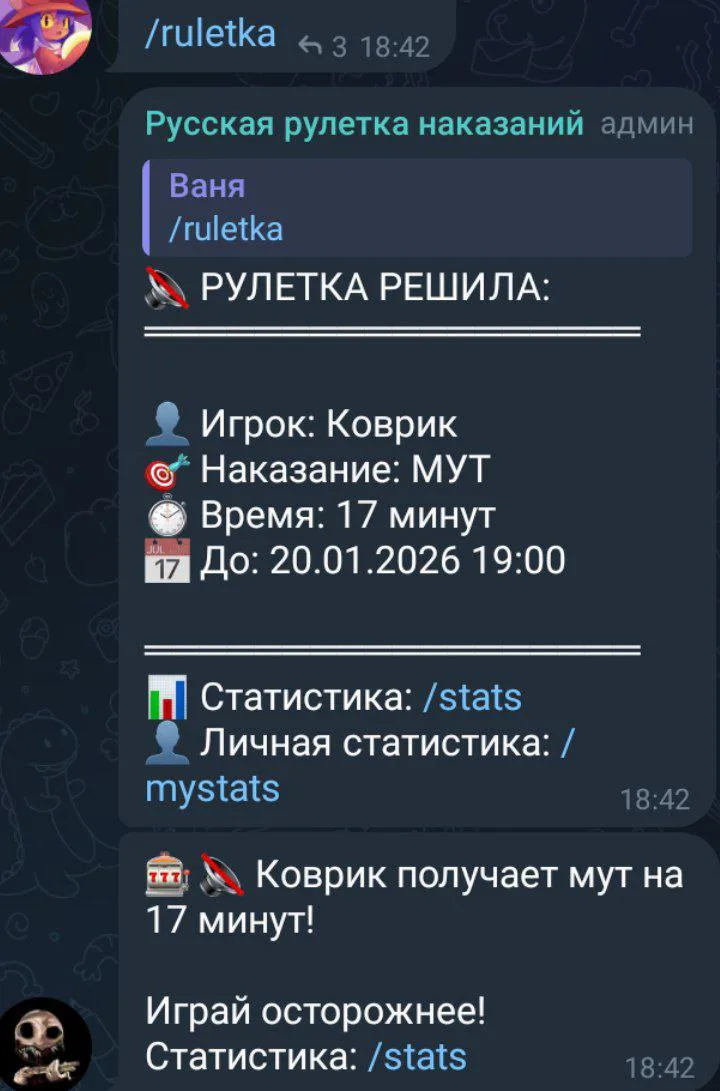Tap the /ruletka command in the top message
The width and height of the screenshot is (720, 1091).
pyautogui.click(x=210, y=34)
